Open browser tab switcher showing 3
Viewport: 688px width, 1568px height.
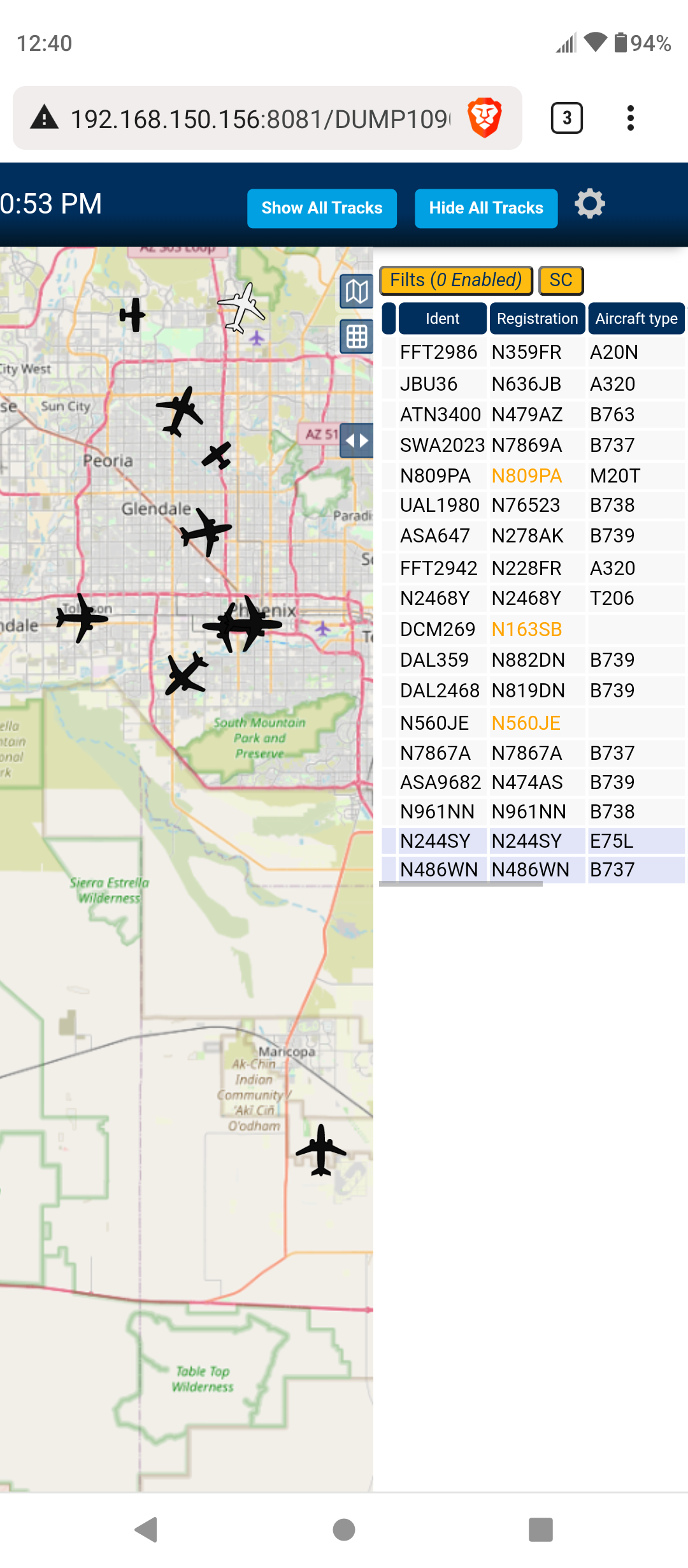[x=566, y=118]
